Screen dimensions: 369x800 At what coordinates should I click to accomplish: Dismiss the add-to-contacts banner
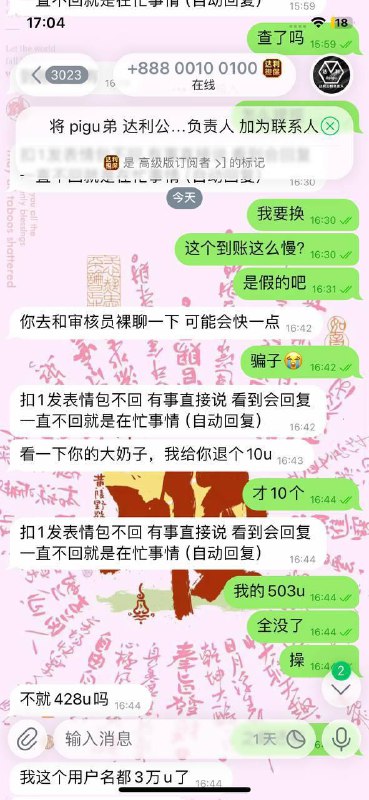pyautogui.click(x=330, y=126)
